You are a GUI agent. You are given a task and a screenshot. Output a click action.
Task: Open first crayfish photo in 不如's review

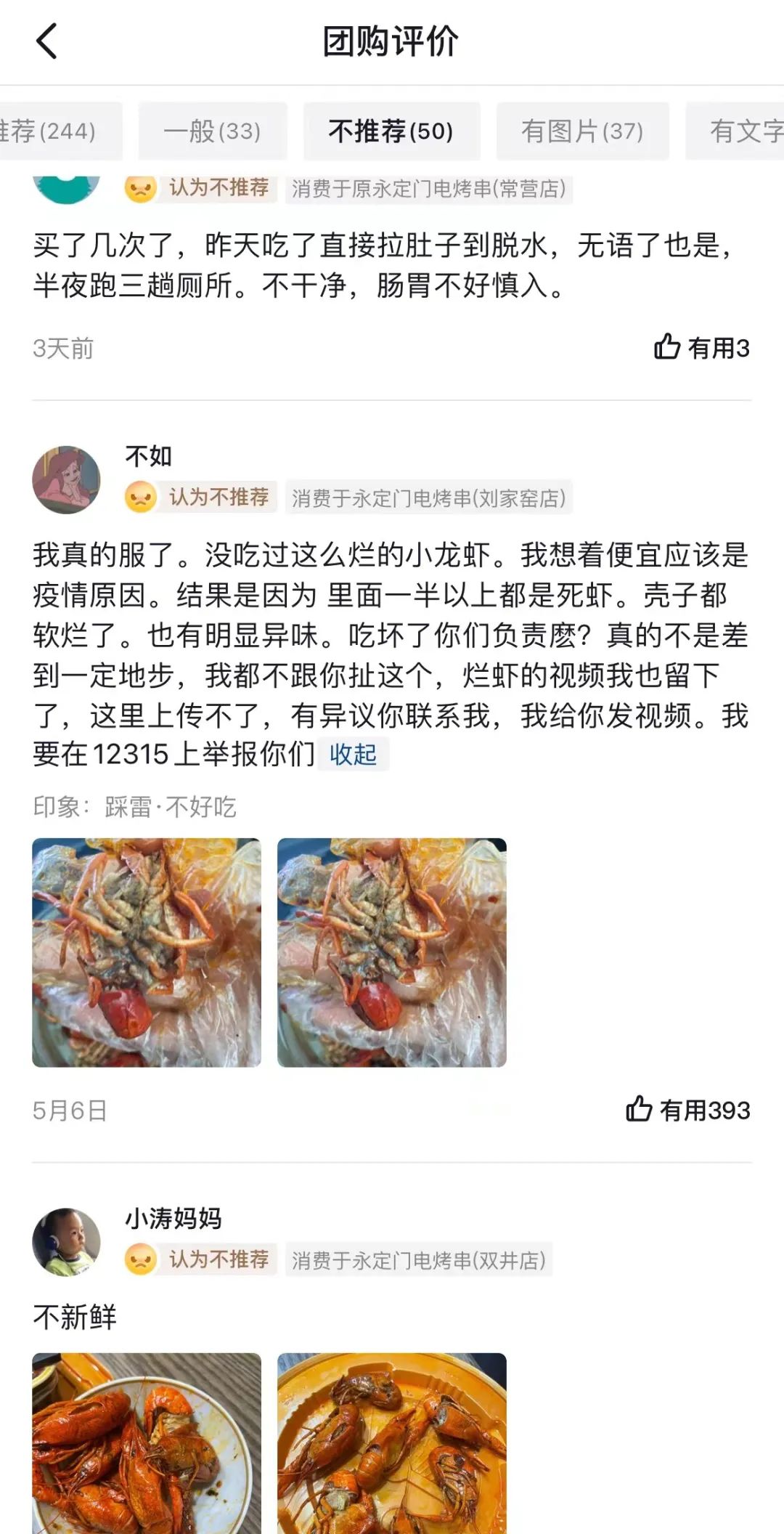147,952
